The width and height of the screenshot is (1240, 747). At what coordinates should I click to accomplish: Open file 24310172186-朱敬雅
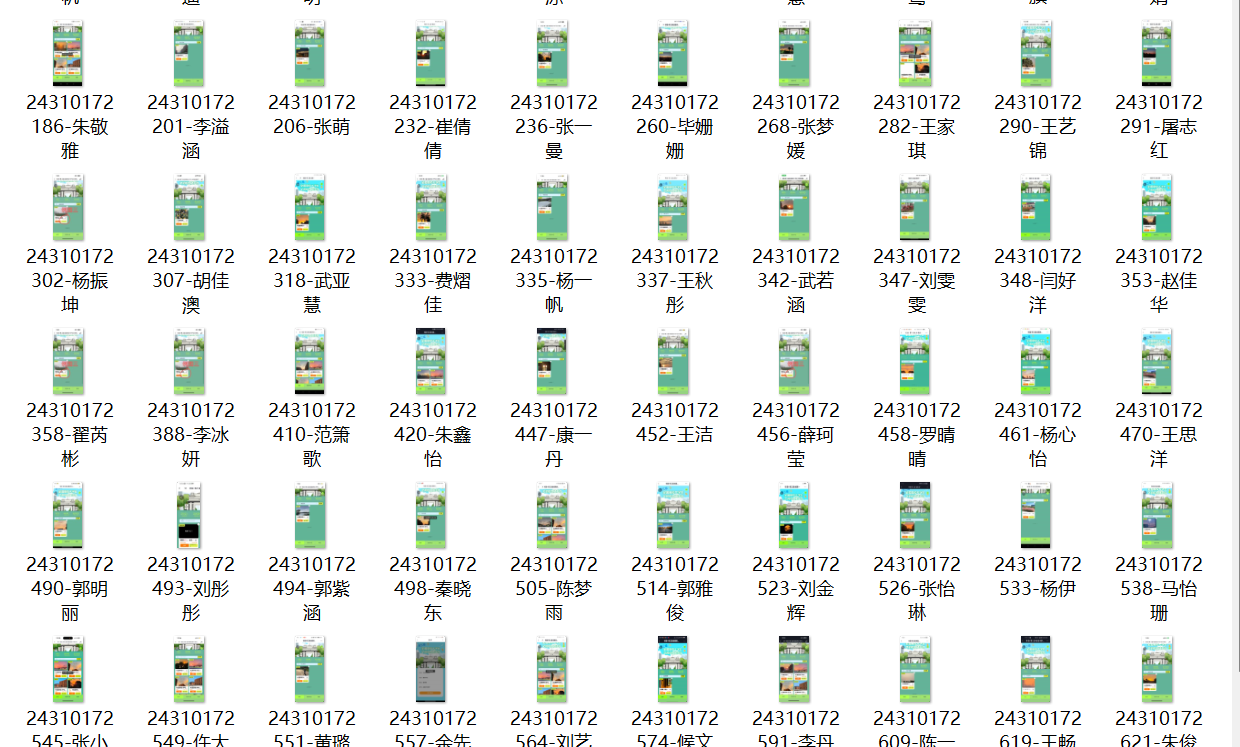69,54
